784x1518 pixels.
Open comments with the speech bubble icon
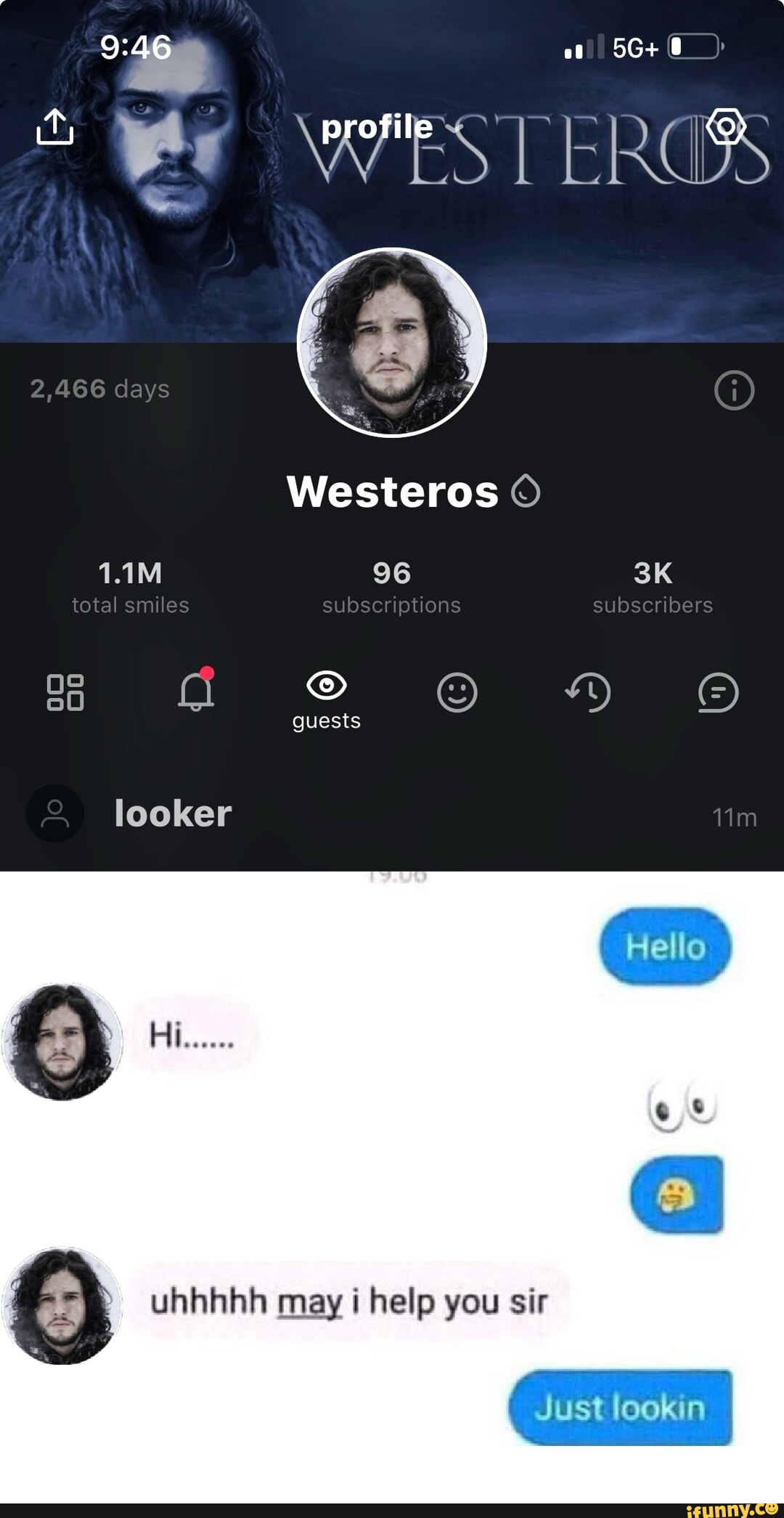tap(718, 694)
